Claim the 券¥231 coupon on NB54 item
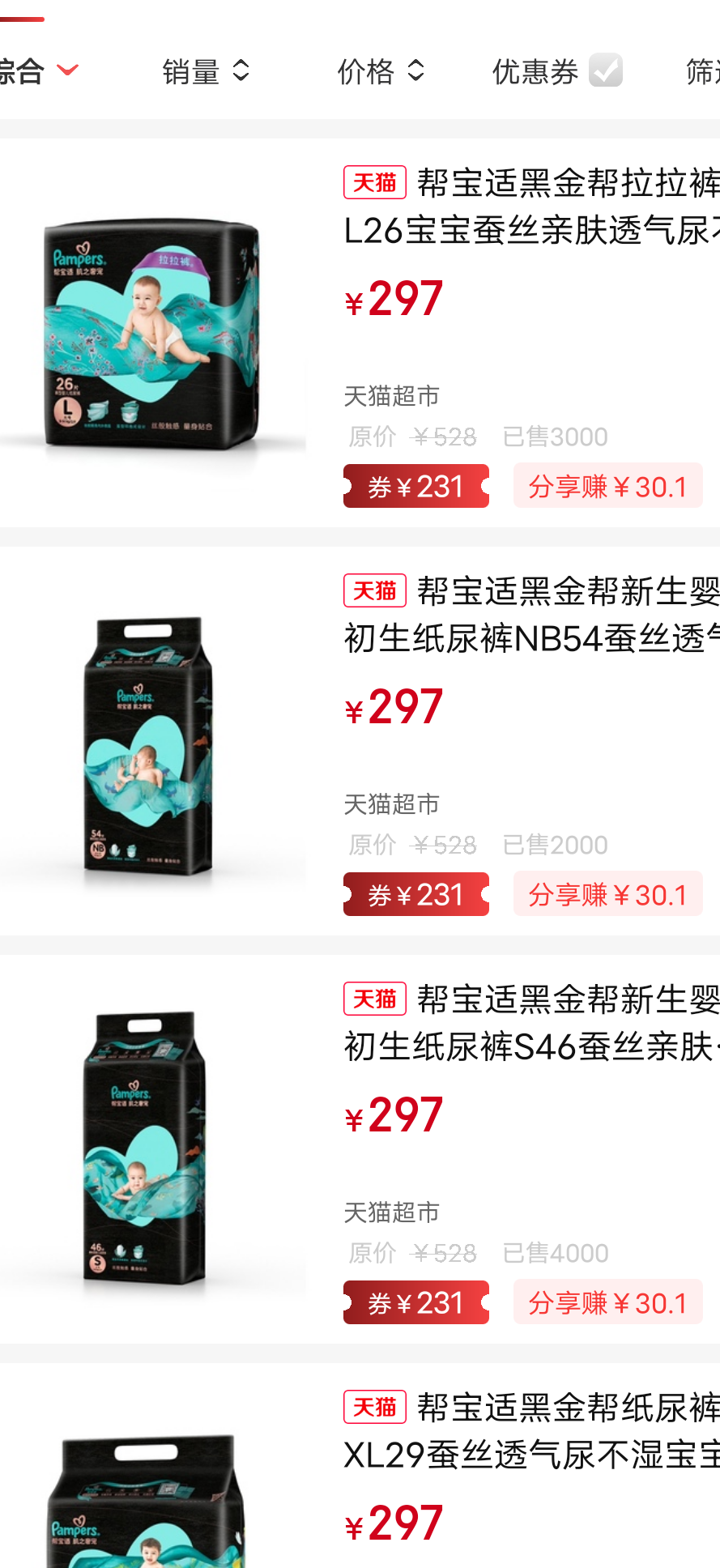The image size is (720, 1568). [x=416, y=894]
